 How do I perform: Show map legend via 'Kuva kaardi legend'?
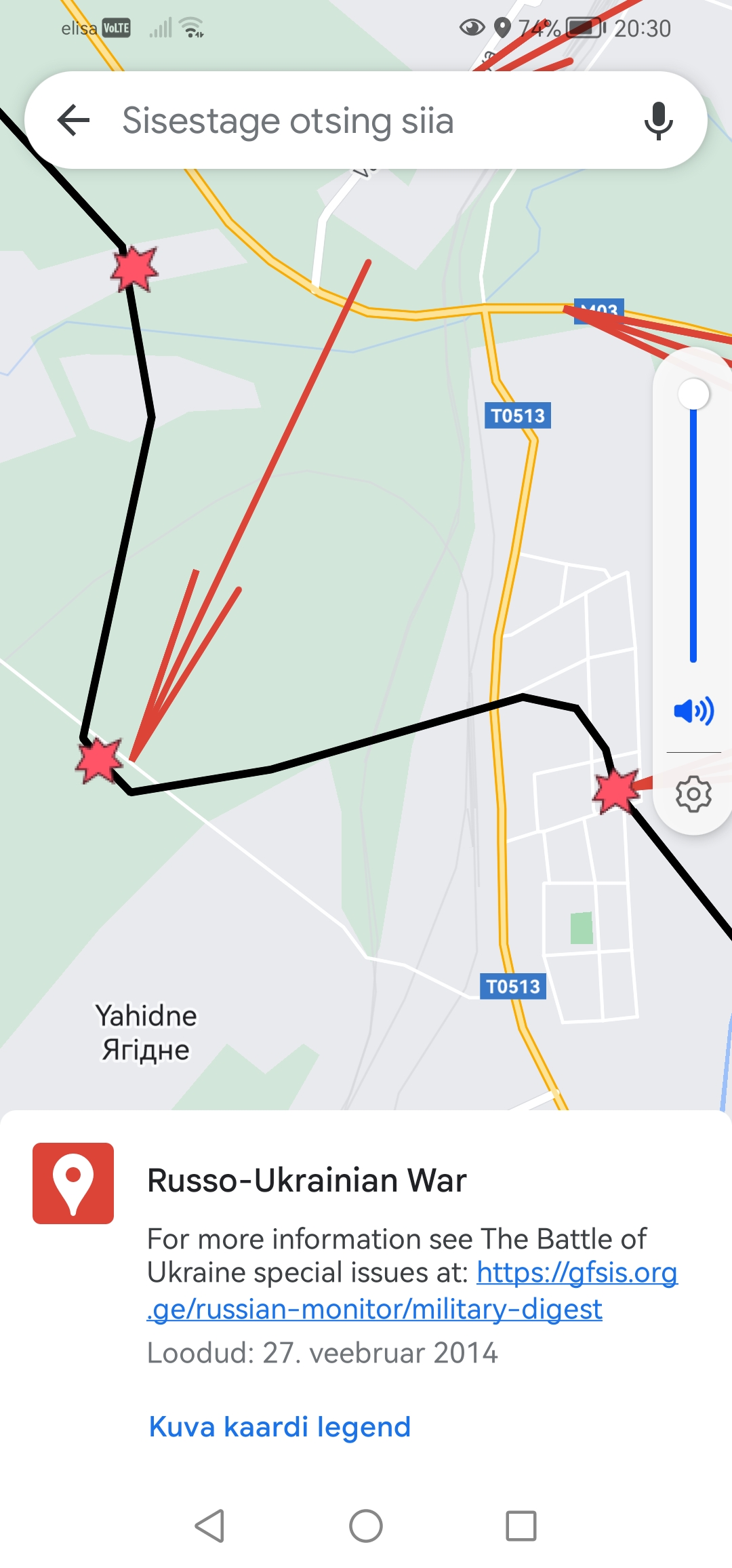pos(279,1427)
